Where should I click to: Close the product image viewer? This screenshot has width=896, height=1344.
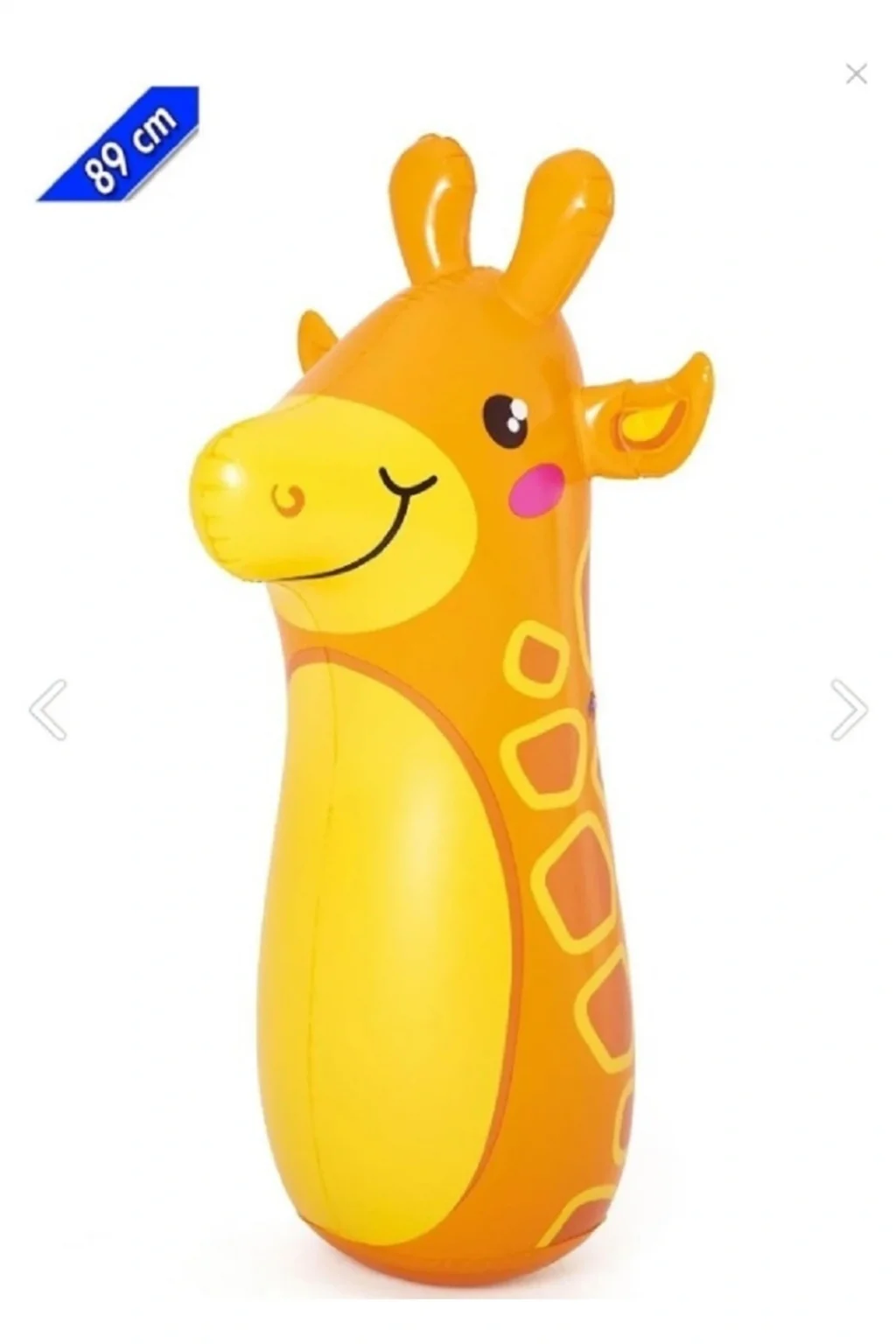pos(856,74)
